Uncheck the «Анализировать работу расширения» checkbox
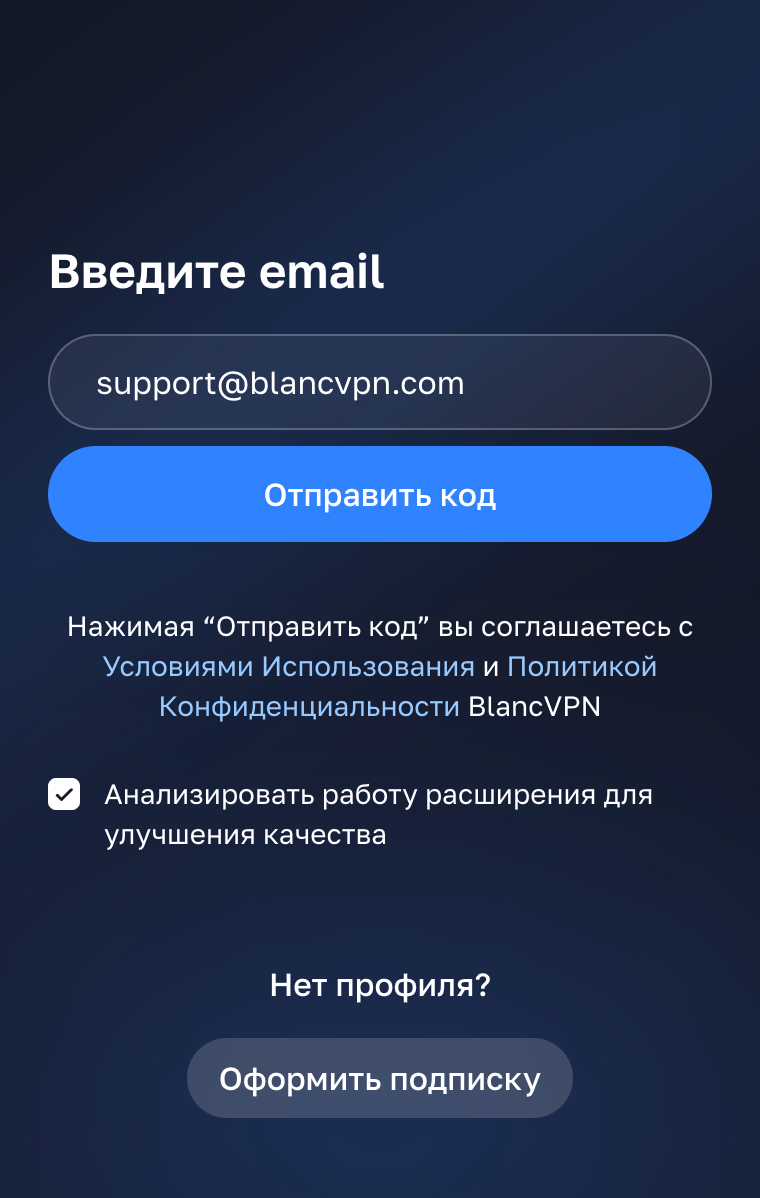760x1198 pixels. (64, 795)
